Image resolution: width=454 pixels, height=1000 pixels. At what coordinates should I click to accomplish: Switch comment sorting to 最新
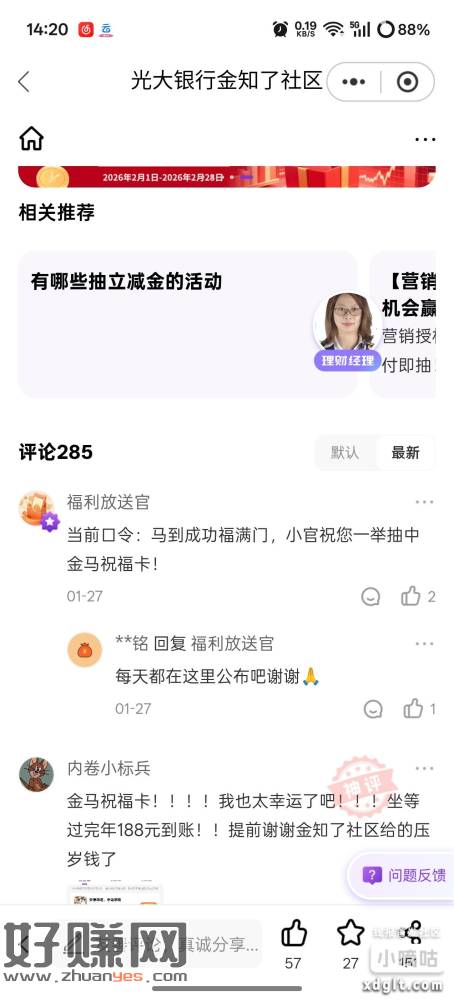click(x=406, y=453)
